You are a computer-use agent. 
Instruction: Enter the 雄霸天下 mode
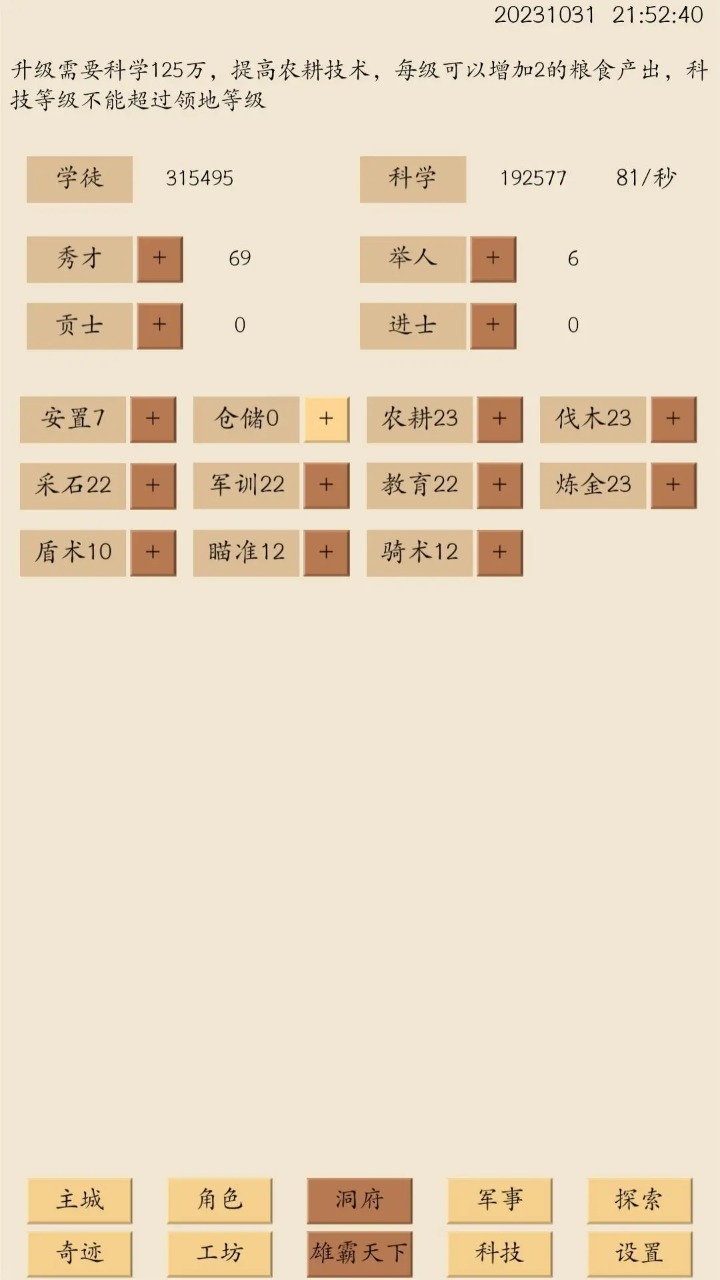(x=359, y=1252)
